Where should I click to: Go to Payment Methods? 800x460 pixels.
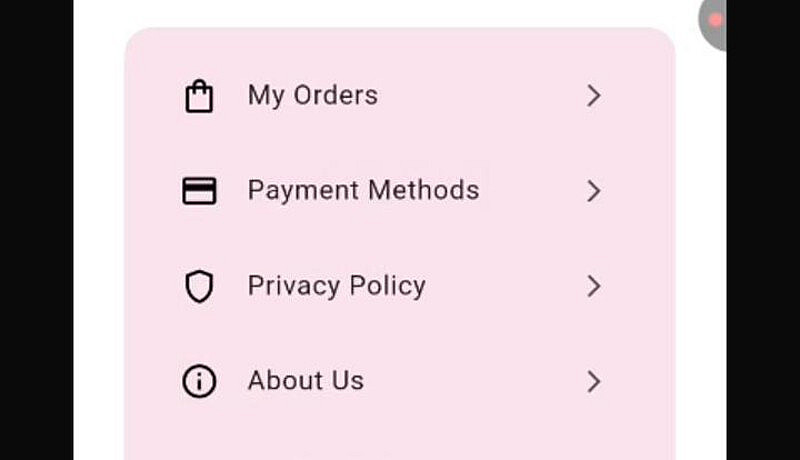[363, 190]
